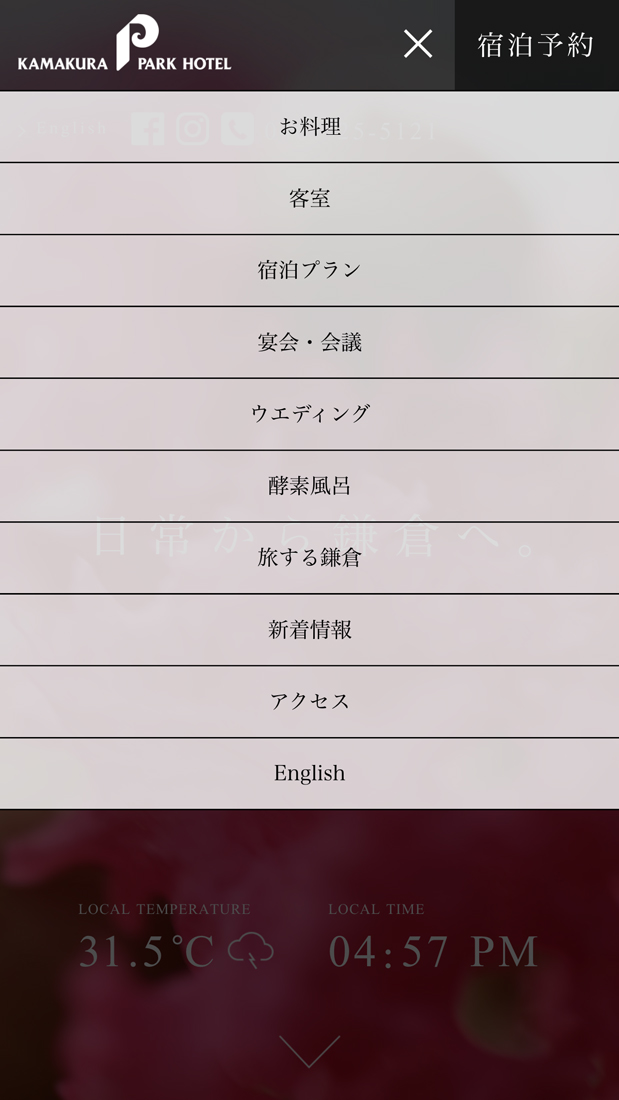Select 旅する鎌倉 from the menu
619x1100 pixels.
310,558
